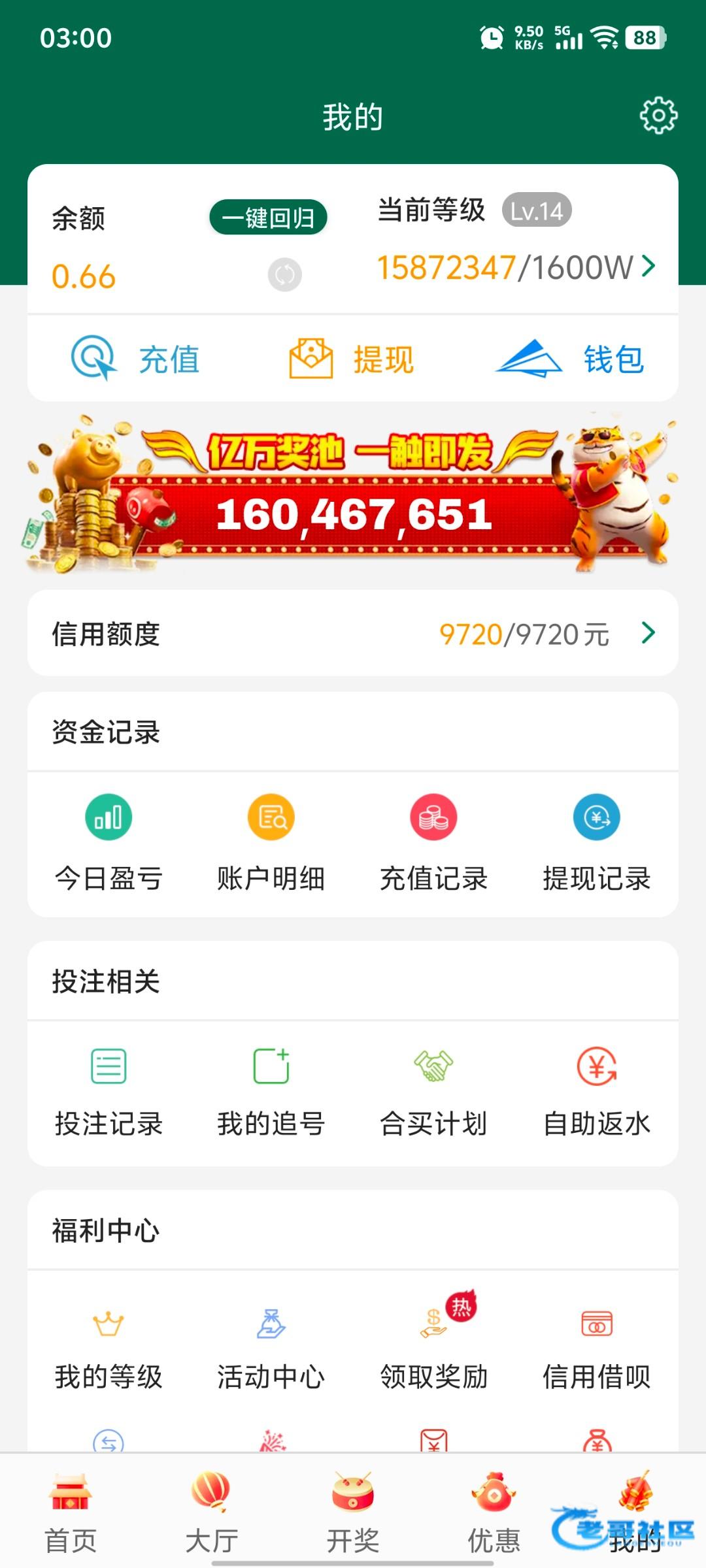The height and width of the screenshot is (1568, 706).
Task: Refresh the balance amount
Action: (285, 274)
